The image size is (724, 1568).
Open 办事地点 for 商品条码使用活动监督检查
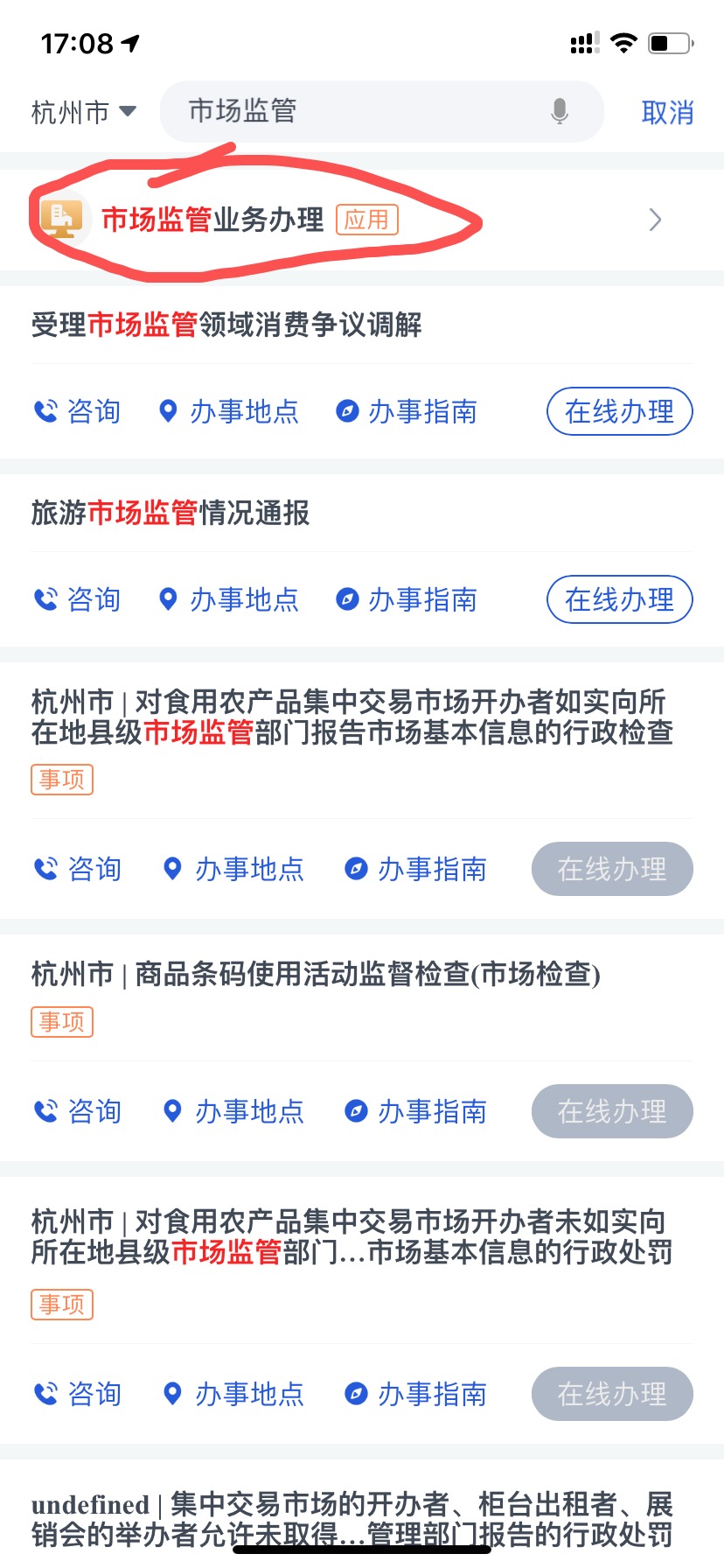pos(233,1111)
